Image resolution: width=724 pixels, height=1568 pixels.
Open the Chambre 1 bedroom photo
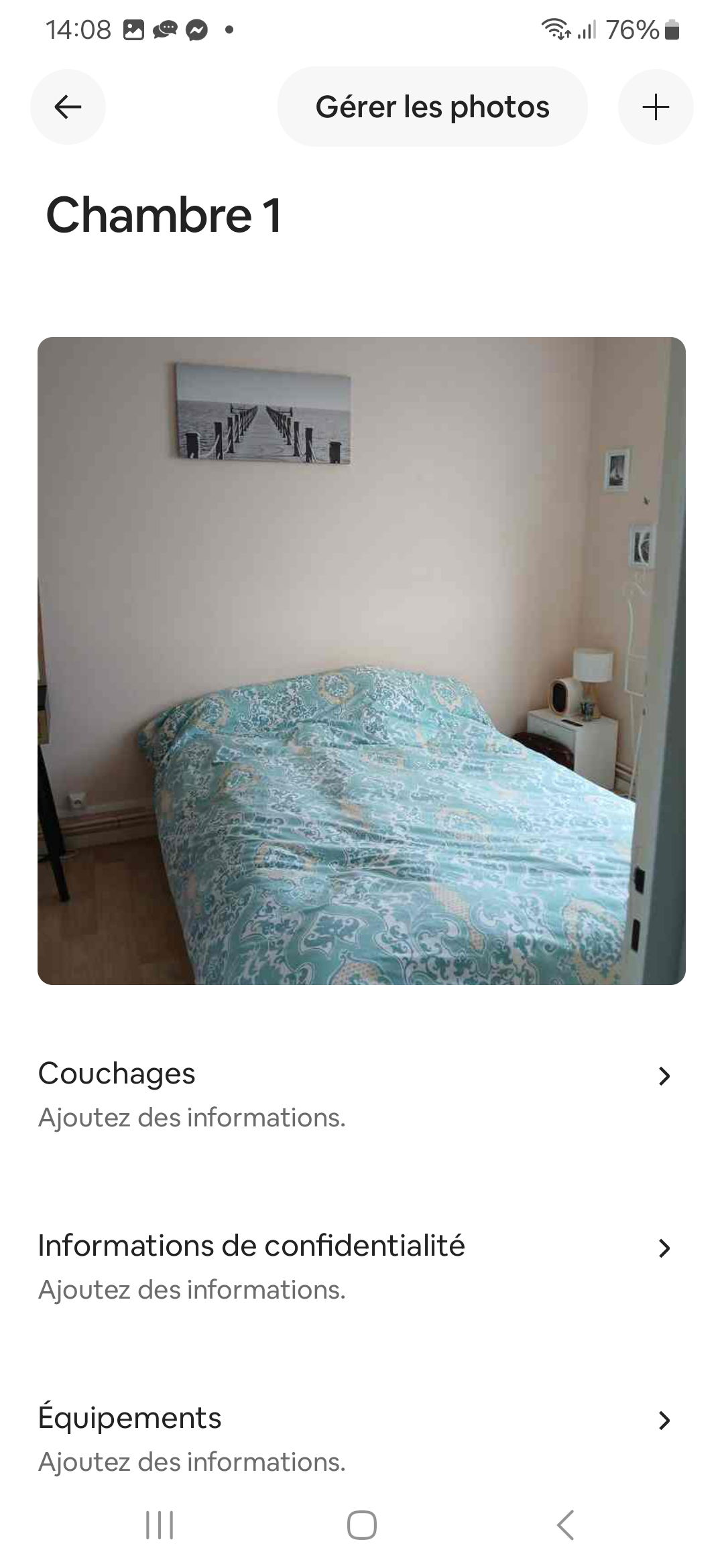(361, 661)
